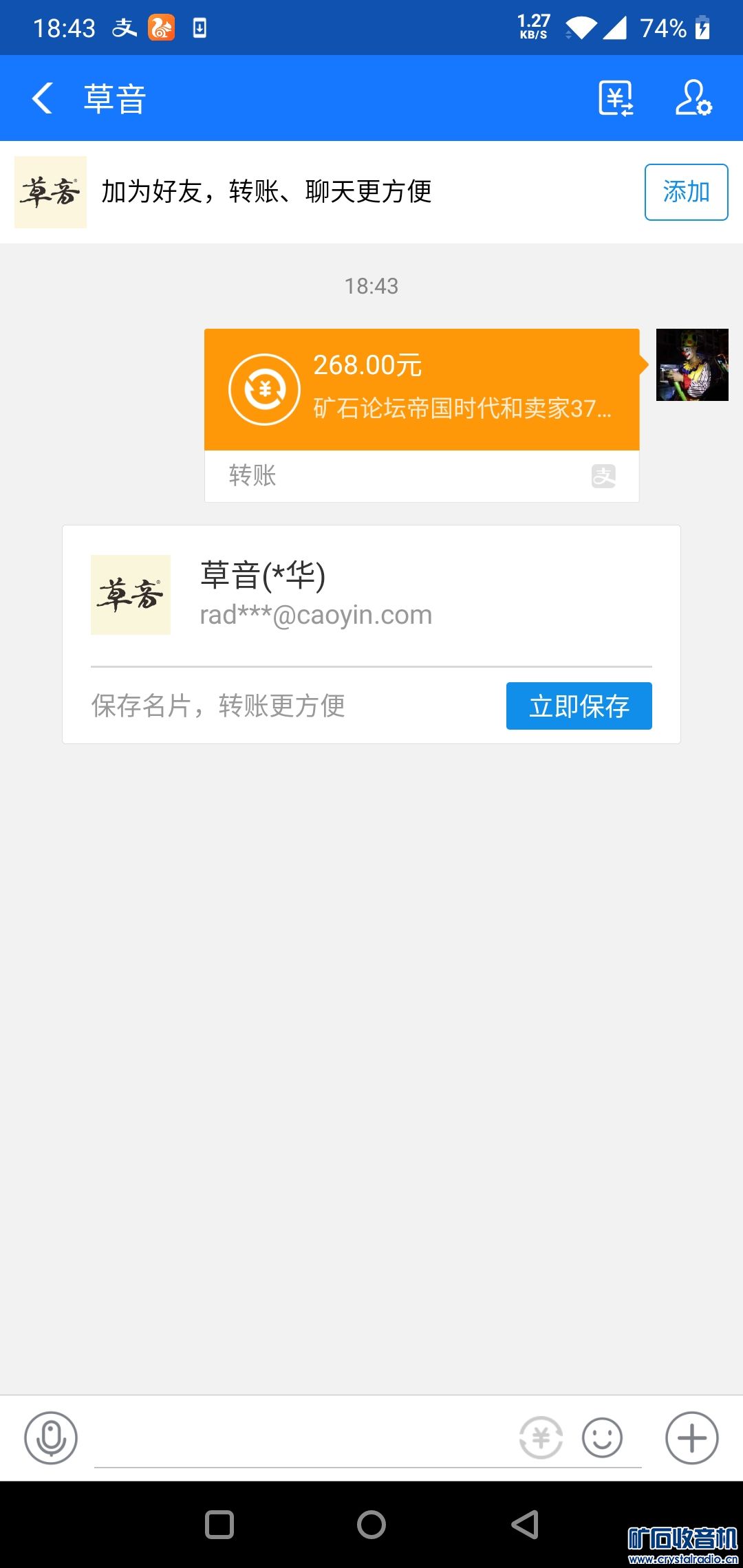This screenshot has height=1568, width=743.
Task: Open the plus attachments menu
Action: click(691, 1438)
